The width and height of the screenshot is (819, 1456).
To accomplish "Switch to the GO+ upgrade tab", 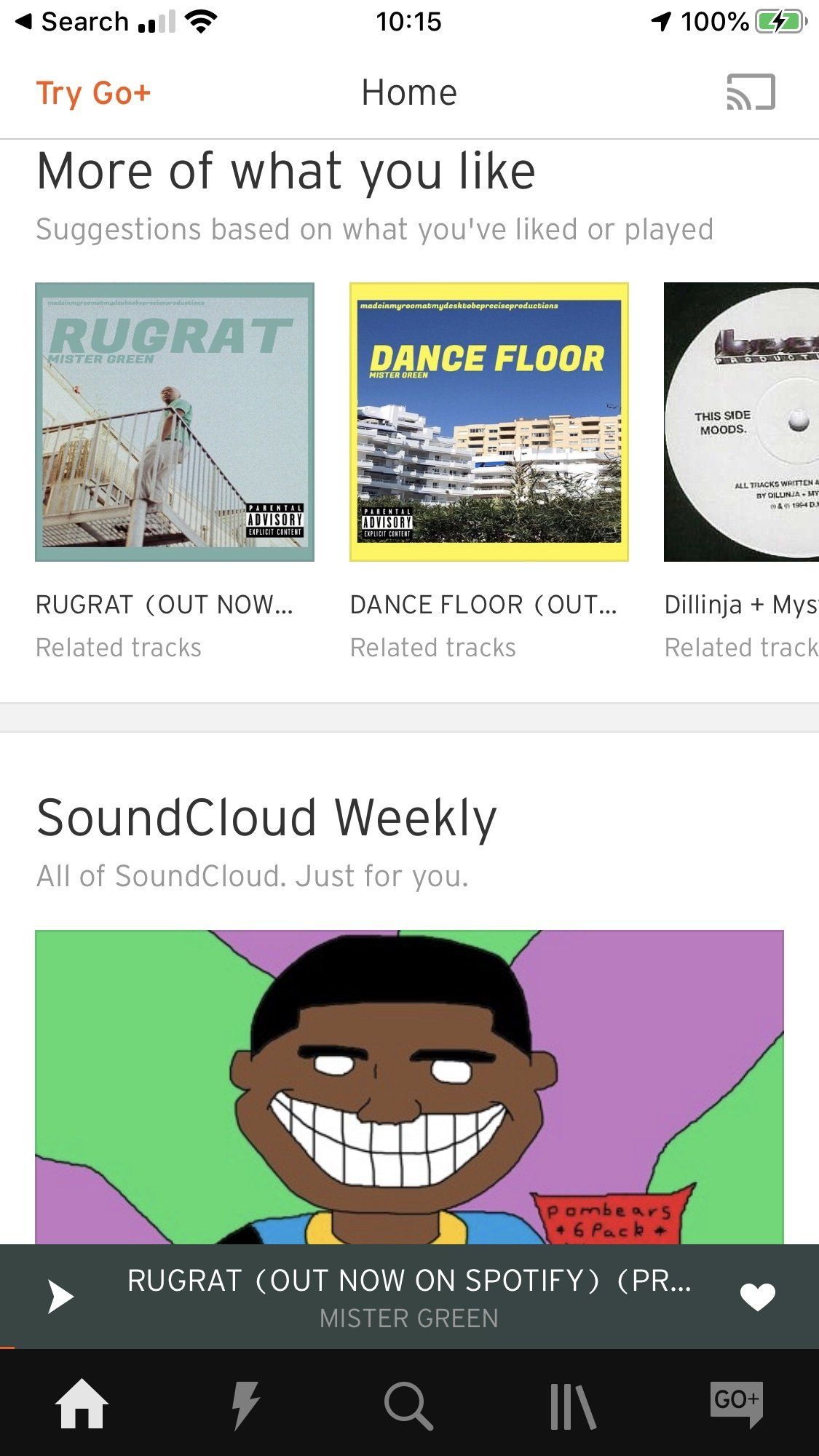I will click(736, 1404).
